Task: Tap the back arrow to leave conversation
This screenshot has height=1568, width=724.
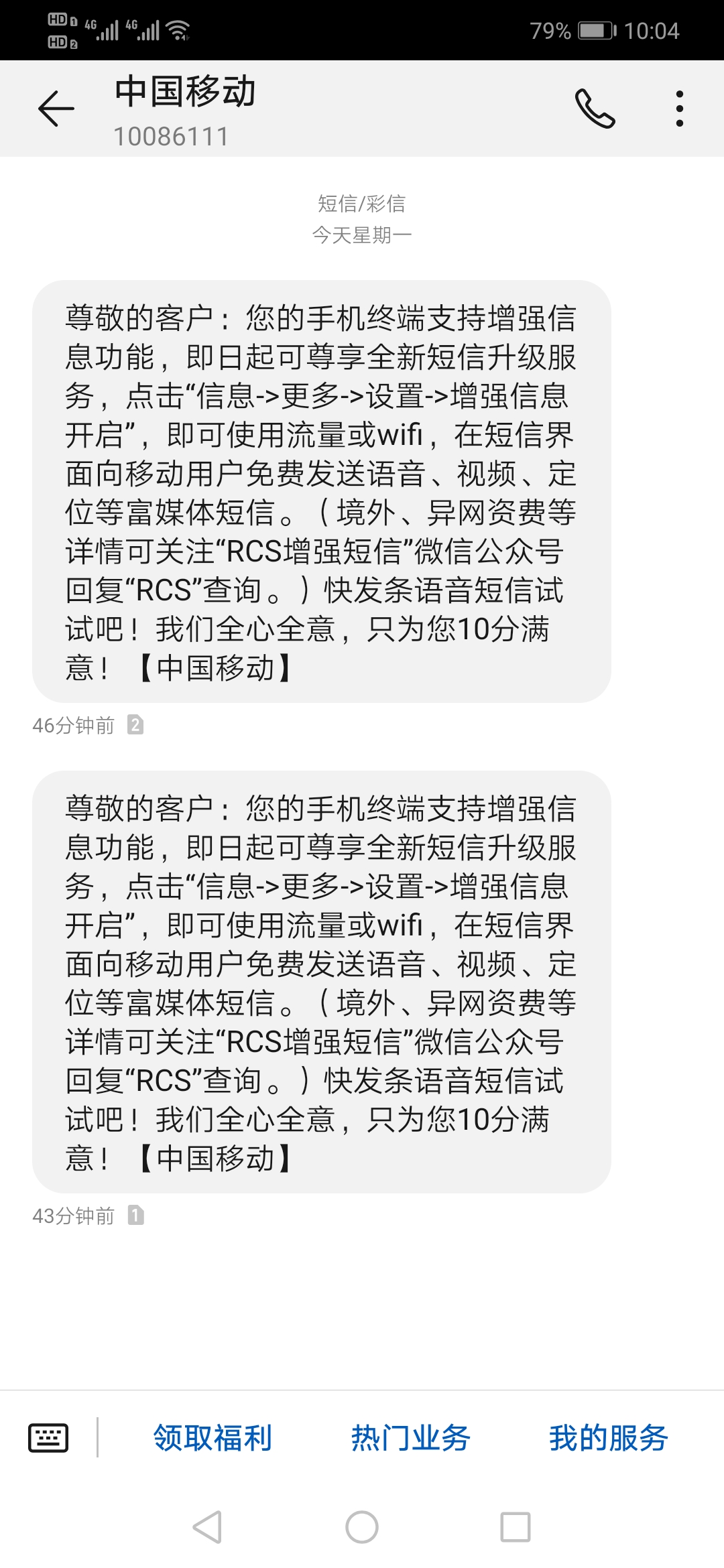Action: (54, 107)
